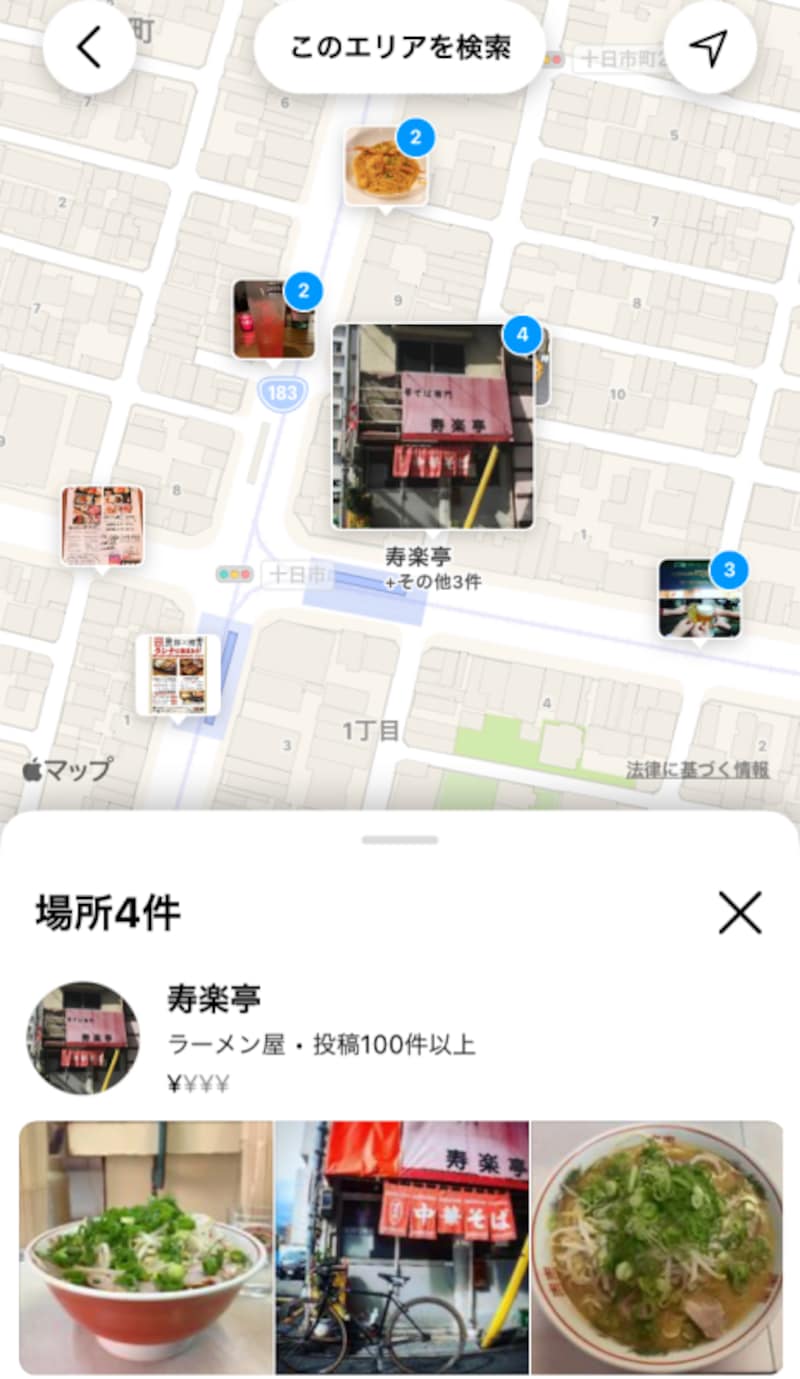The height and width of the screenshot is (1379, 800).
Task: Tap the sheet grabber handle
Action: coord(400,840)
